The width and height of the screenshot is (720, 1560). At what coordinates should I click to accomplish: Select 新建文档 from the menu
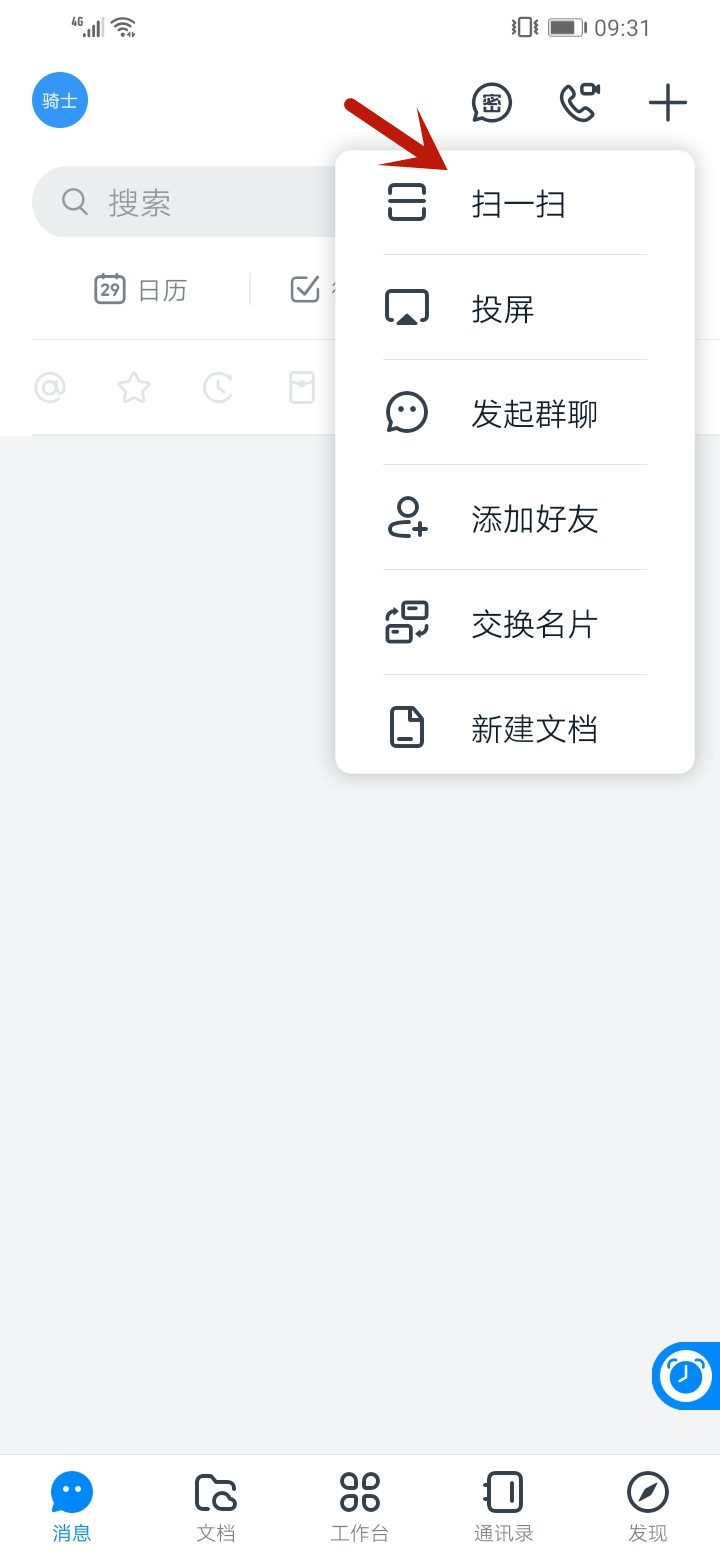coord(534,728)
